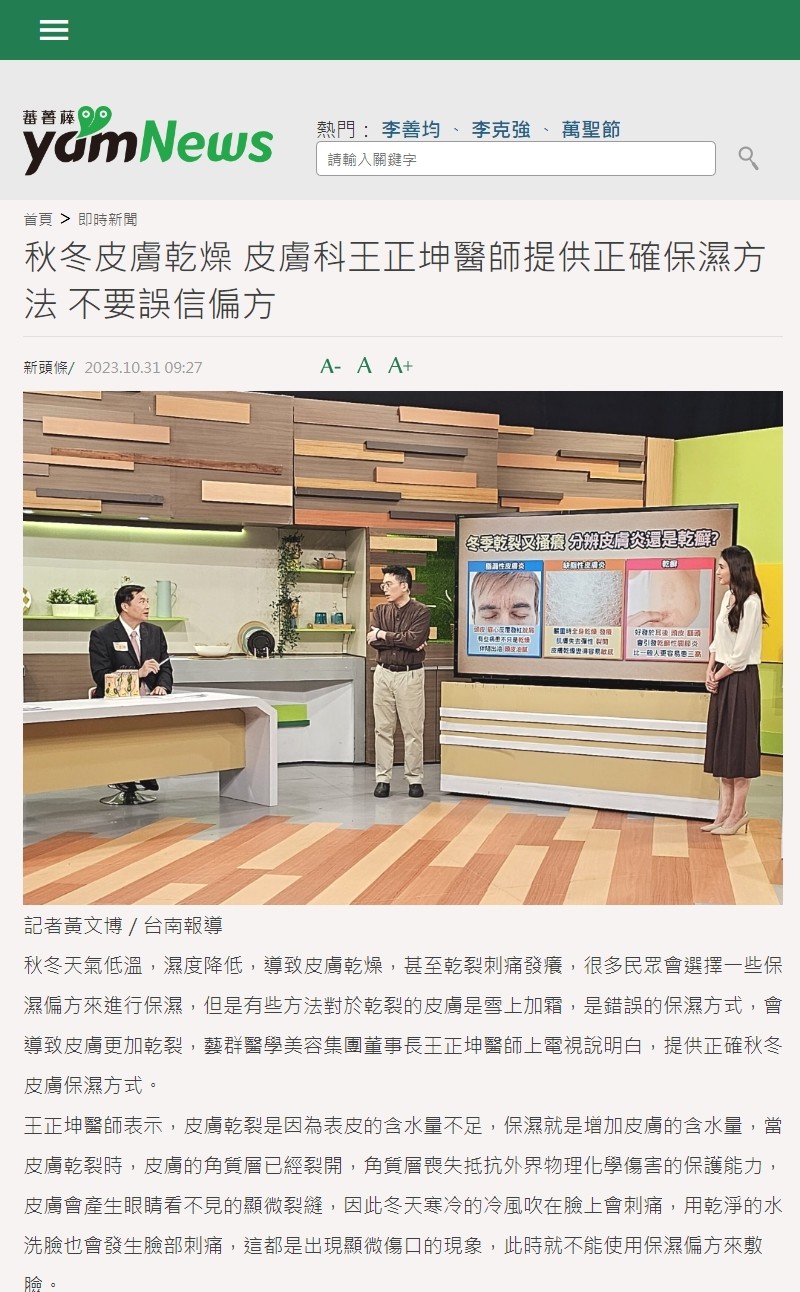The height and width of the screenshot is (1292, 800).
Task: Open trending topic 李克強
Action: pos(501,130)
